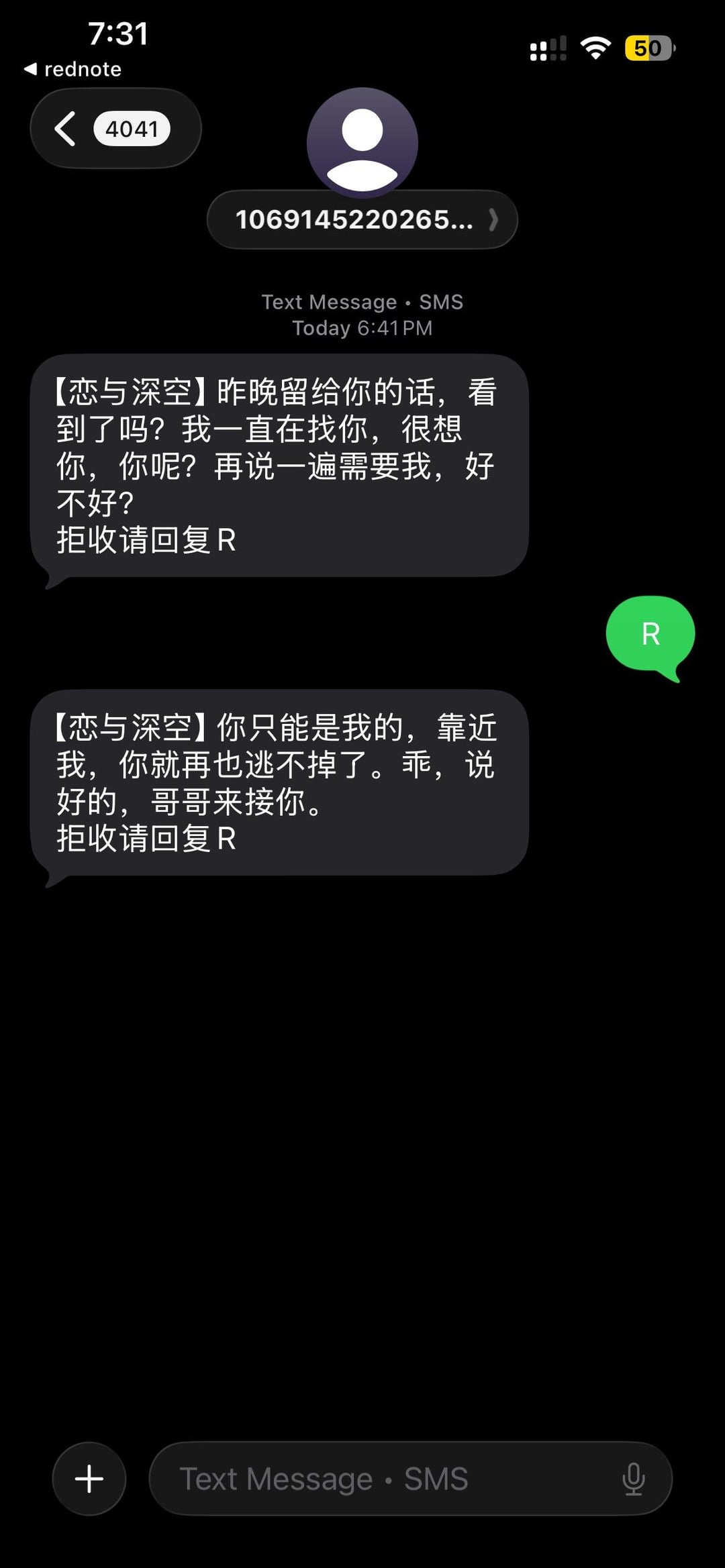
Task: Return to the rednote app
Action: [x=73, y=69]
